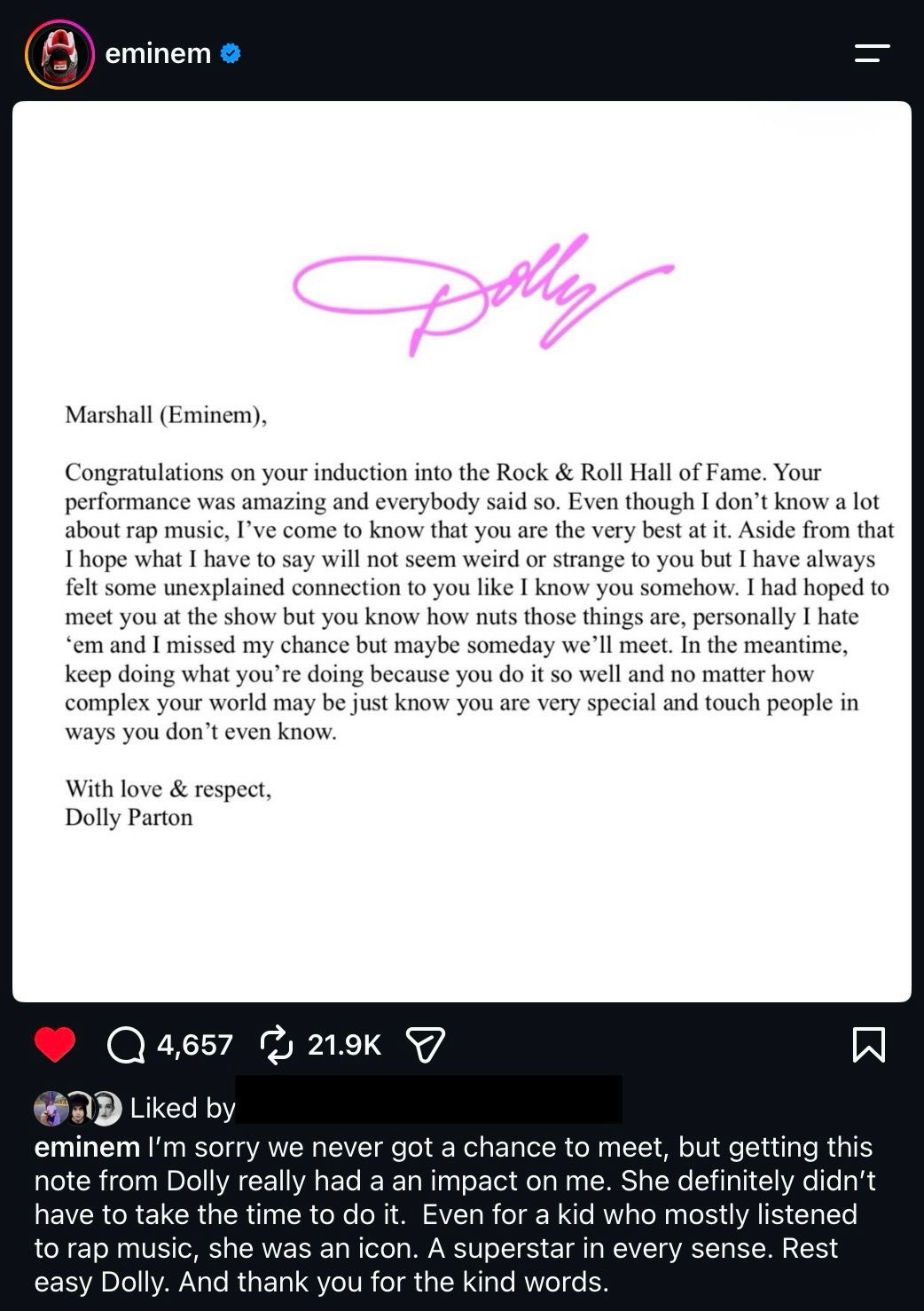Open eminem's profile picture
Screen dimensions: 924x1311
(59, 54)
